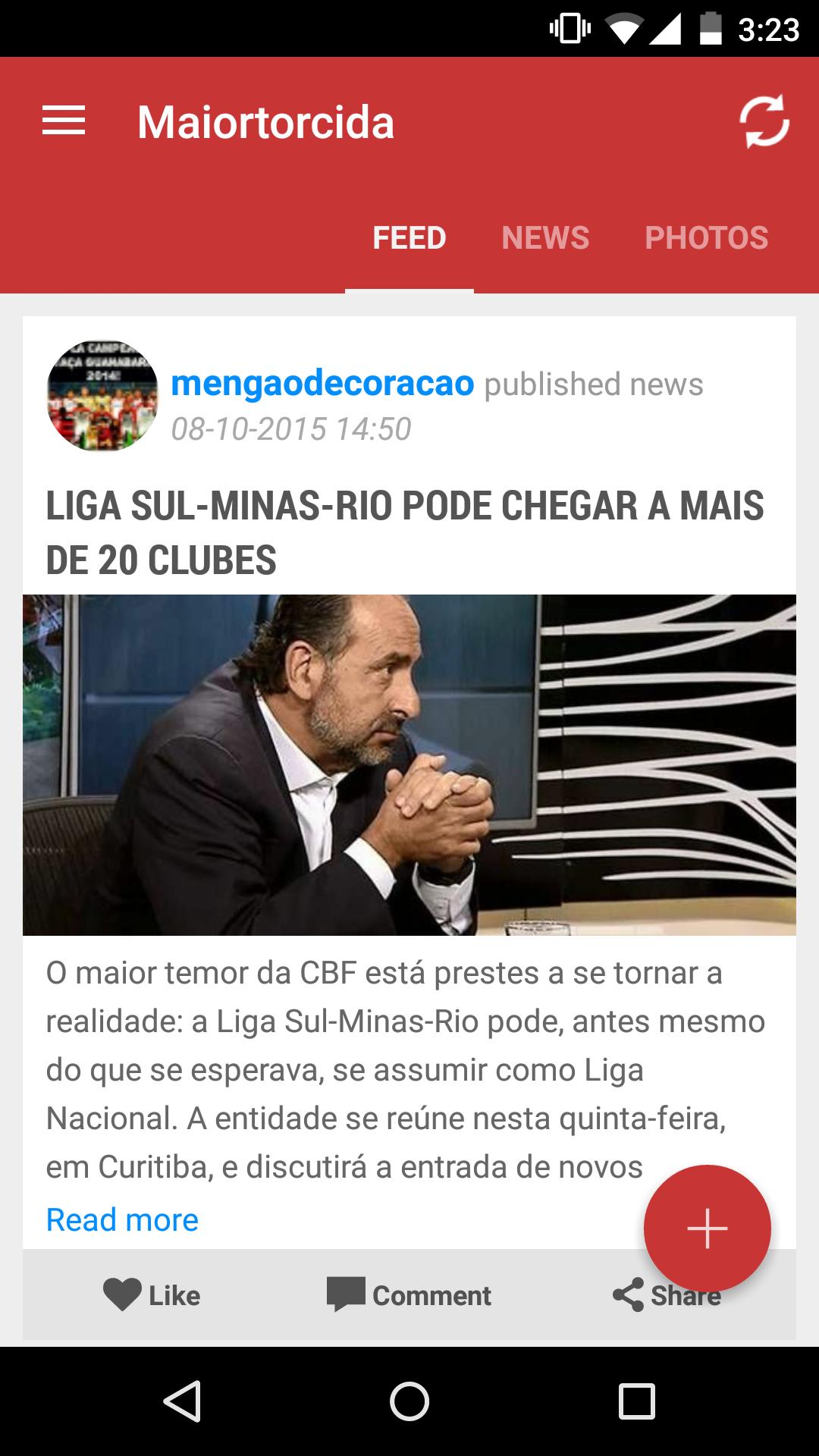Switch to the NEWS tab

pyautogui.click(x=545, y=238)
